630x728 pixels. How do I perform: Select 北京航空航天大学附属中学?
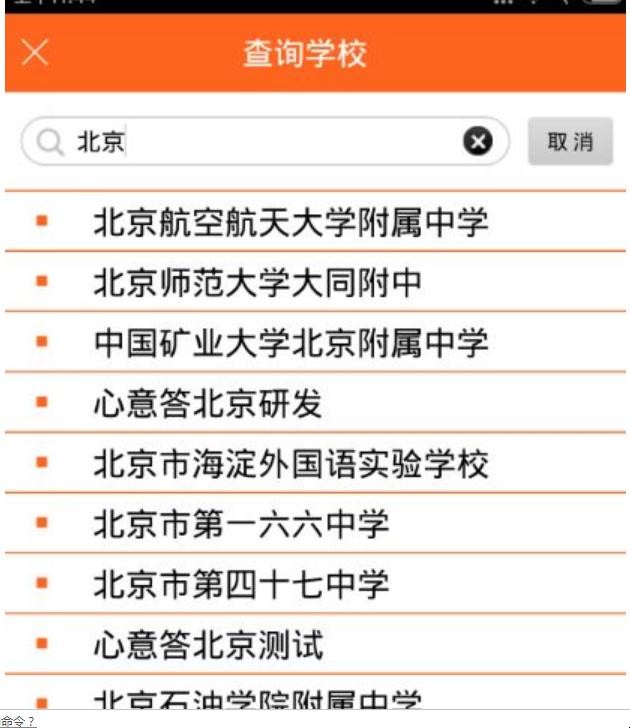point(290,222)
